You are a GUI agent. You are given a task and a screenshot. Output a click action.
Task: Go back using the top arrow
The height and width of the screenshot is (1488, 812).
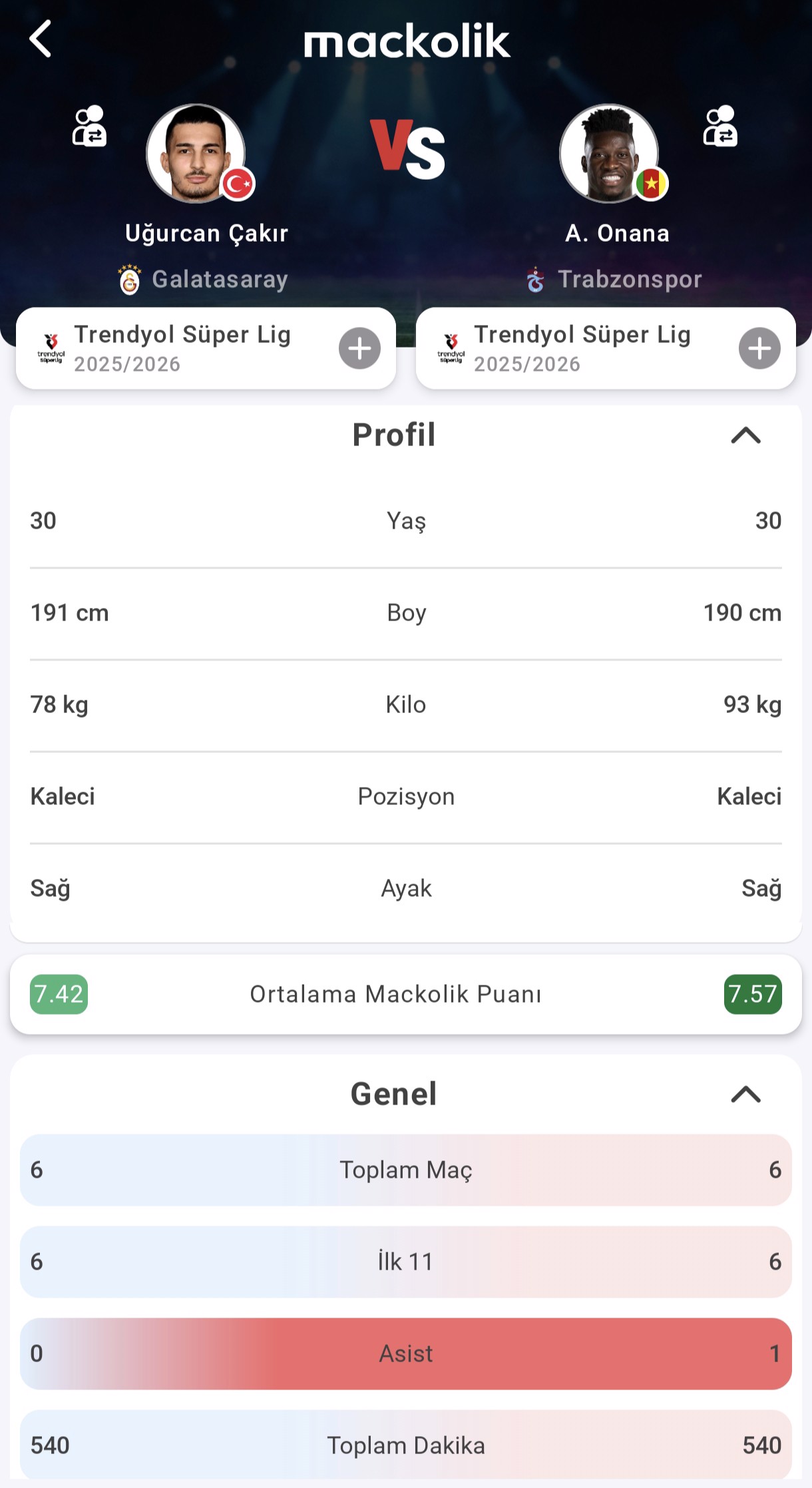click(x=41, y=39)
